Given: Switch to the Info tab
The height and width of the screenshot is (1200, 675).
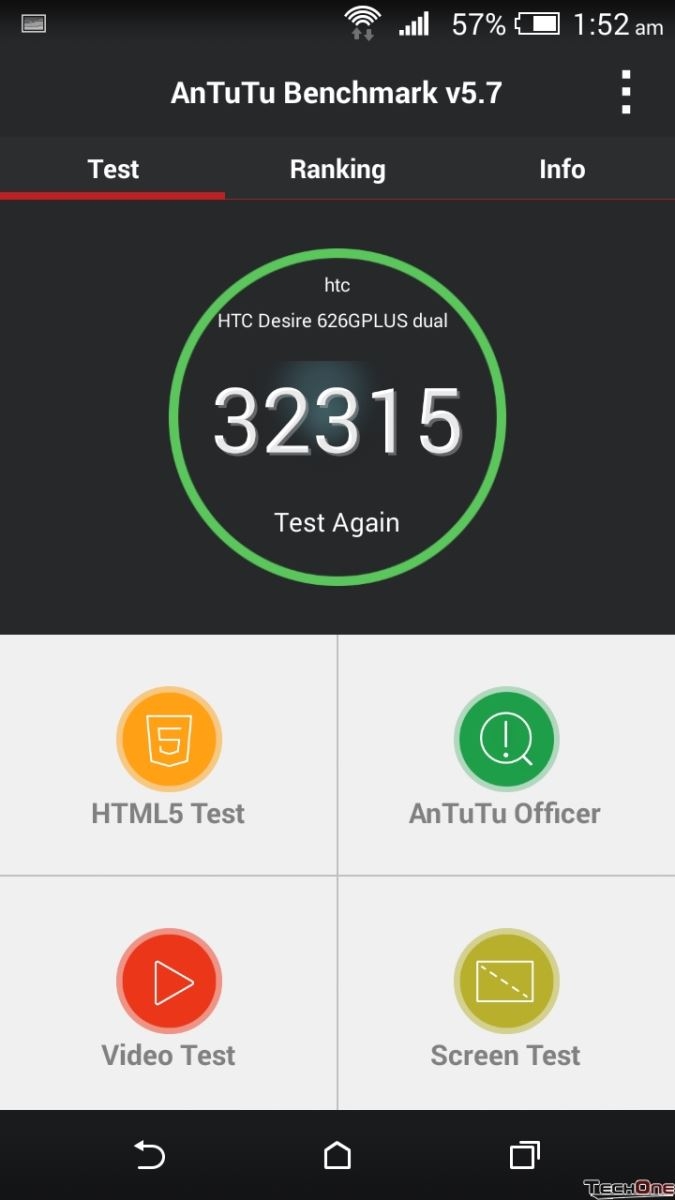Looking at the screenshot, I should 562,169.
